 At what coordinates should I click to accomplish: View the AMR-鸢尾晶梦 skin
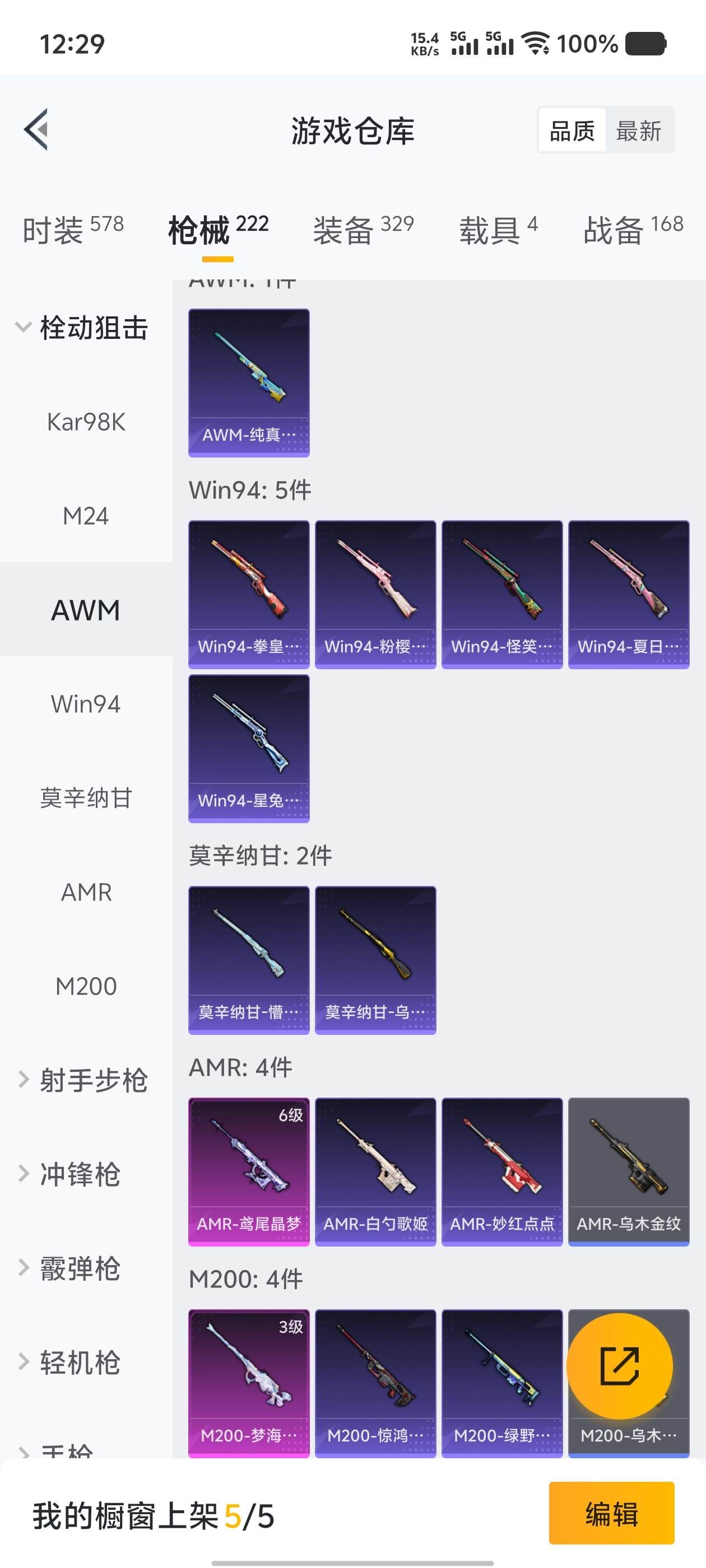(249, 1171)
